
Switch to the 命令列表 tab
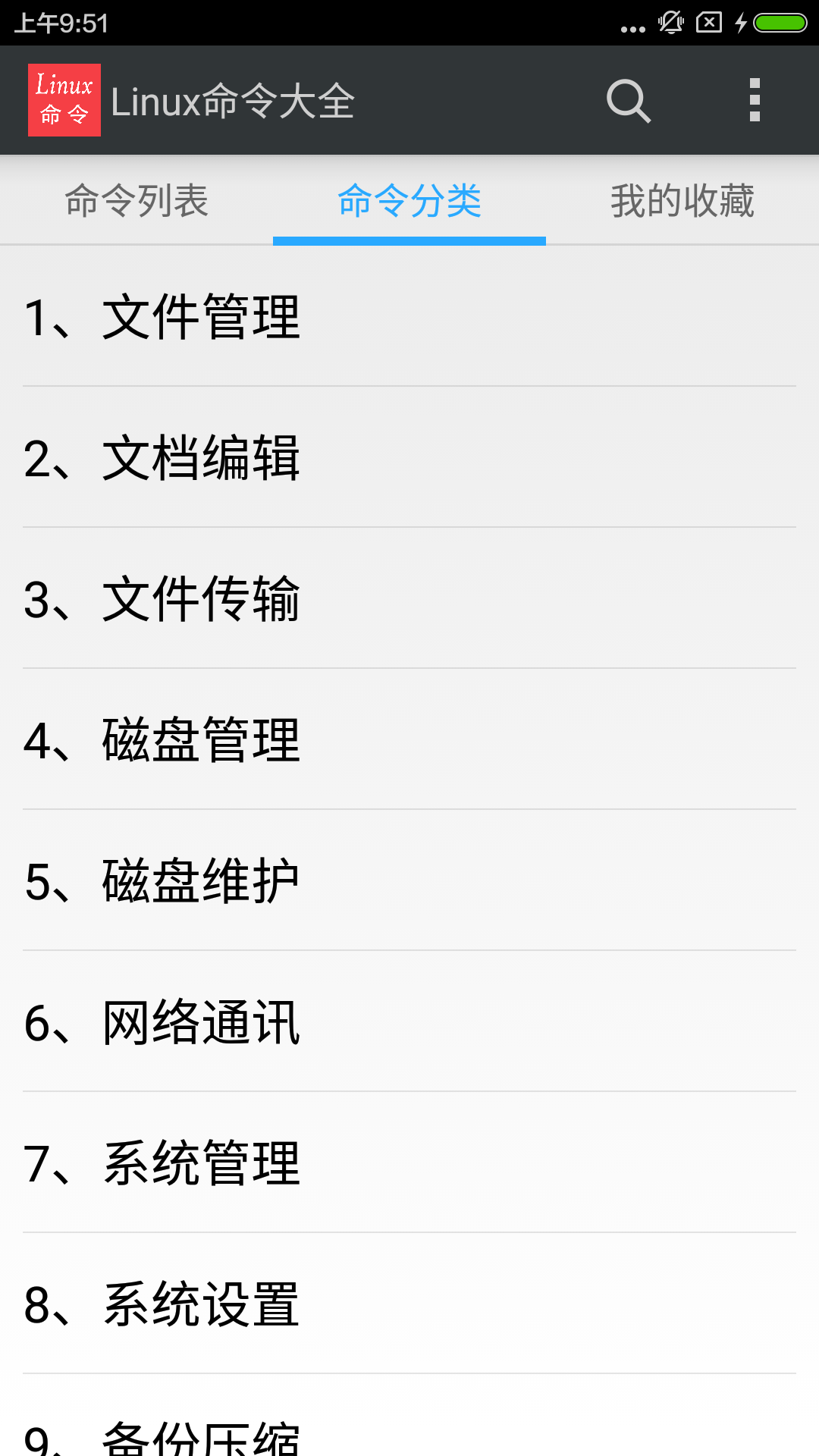pos(136,201)
